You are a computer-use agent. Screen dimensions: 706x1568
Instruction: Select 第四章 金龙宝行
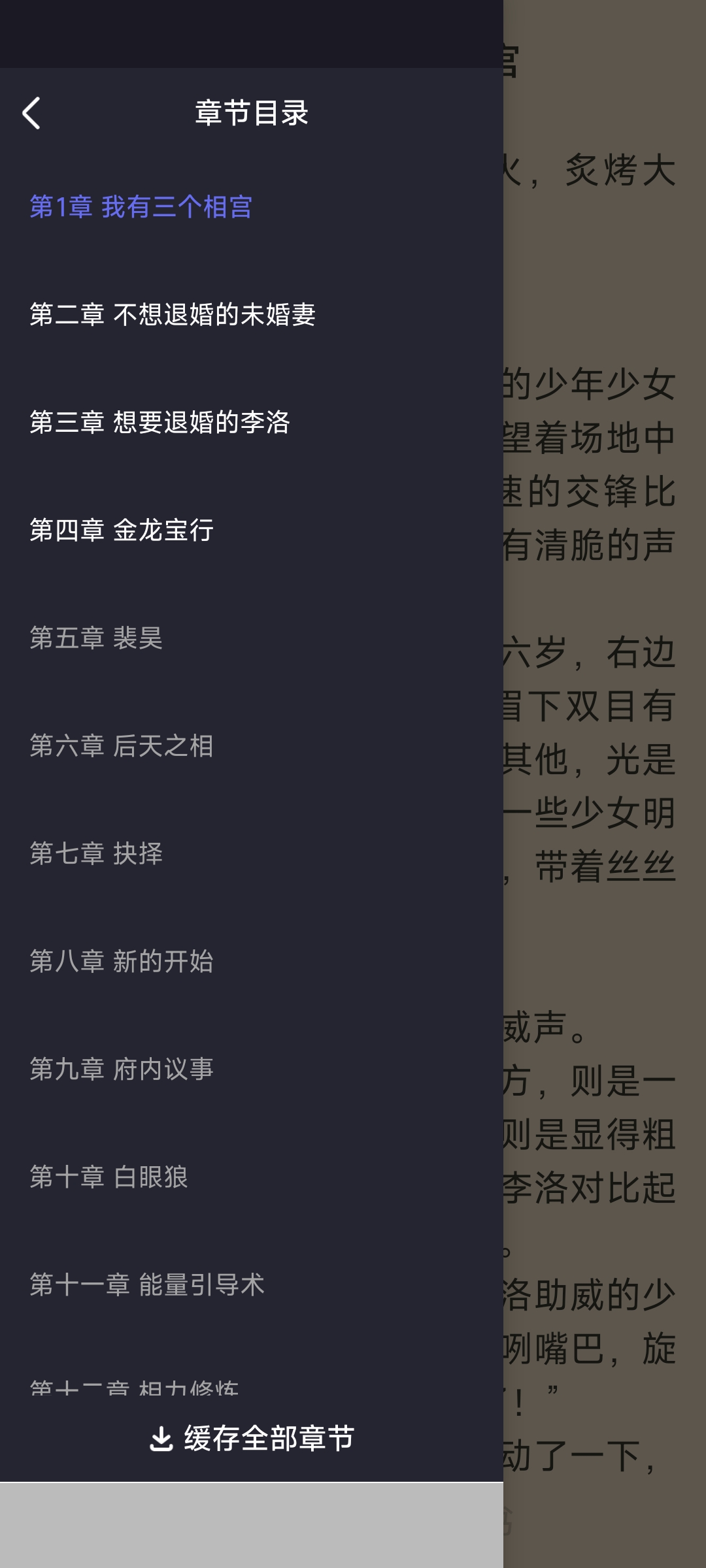(252, 531)
